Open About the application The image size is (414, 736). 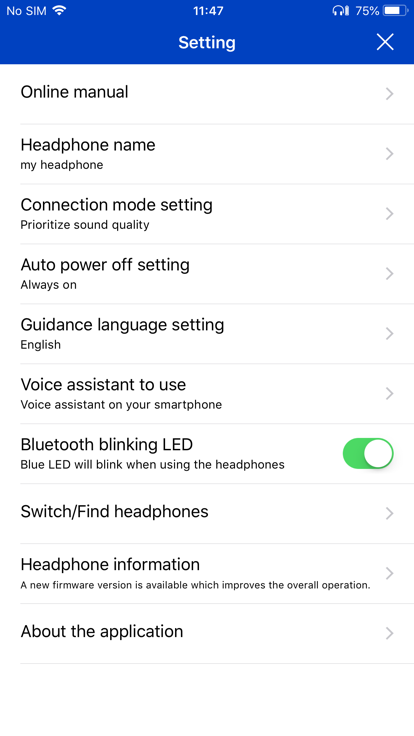point(207,634)
